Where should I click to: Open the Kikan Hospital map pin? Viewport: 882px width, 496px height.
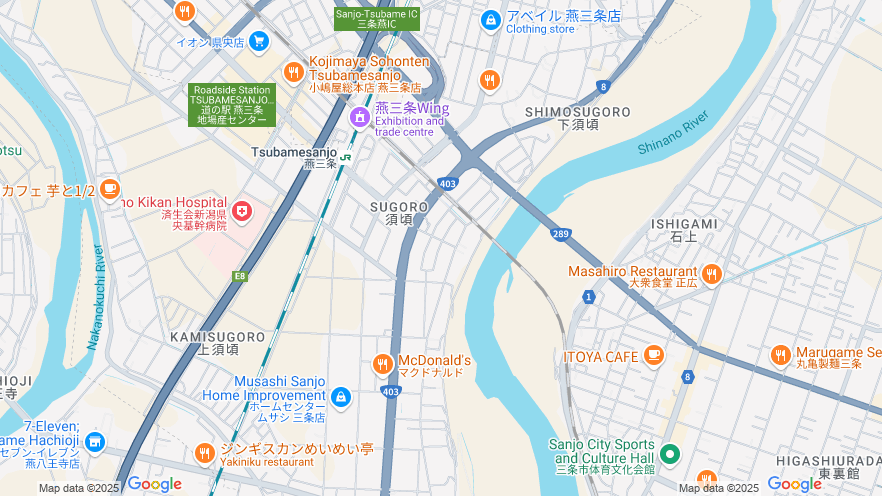[243, 211]
